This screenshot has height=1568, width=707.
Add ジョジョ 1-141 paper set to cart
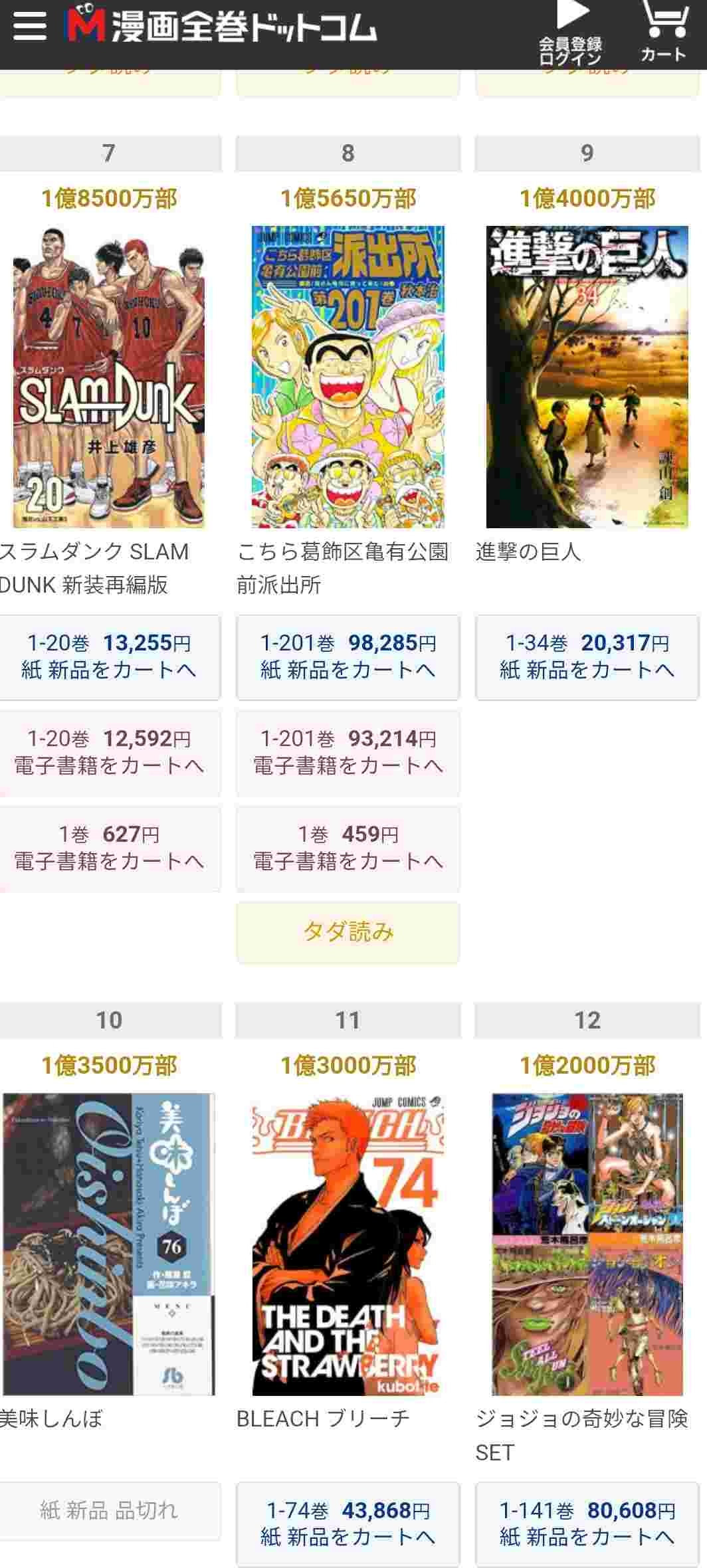[587, 1524]
